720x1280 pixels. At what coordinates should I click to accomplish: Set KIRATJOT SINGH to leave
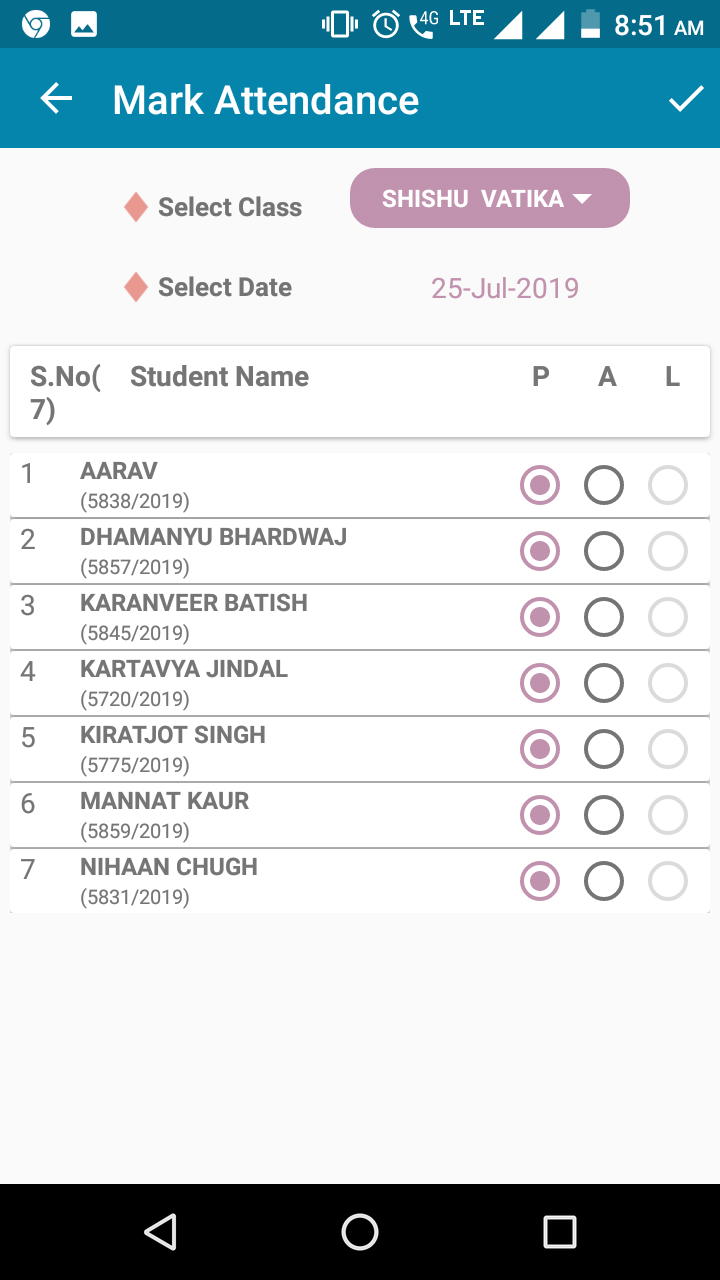coord(668,750)
